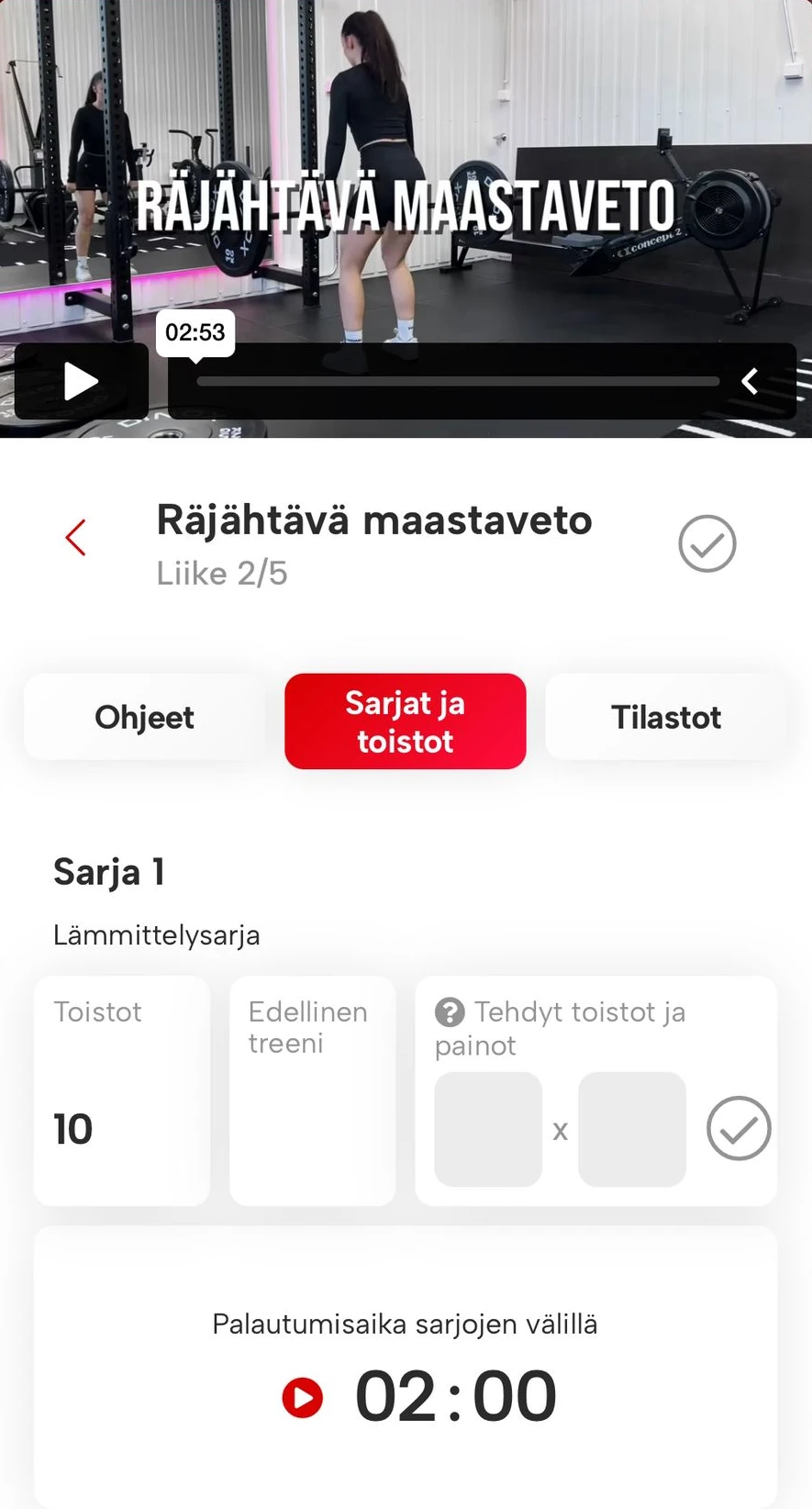
Task: Go back using the red arrow
Action: pos(76,538)
